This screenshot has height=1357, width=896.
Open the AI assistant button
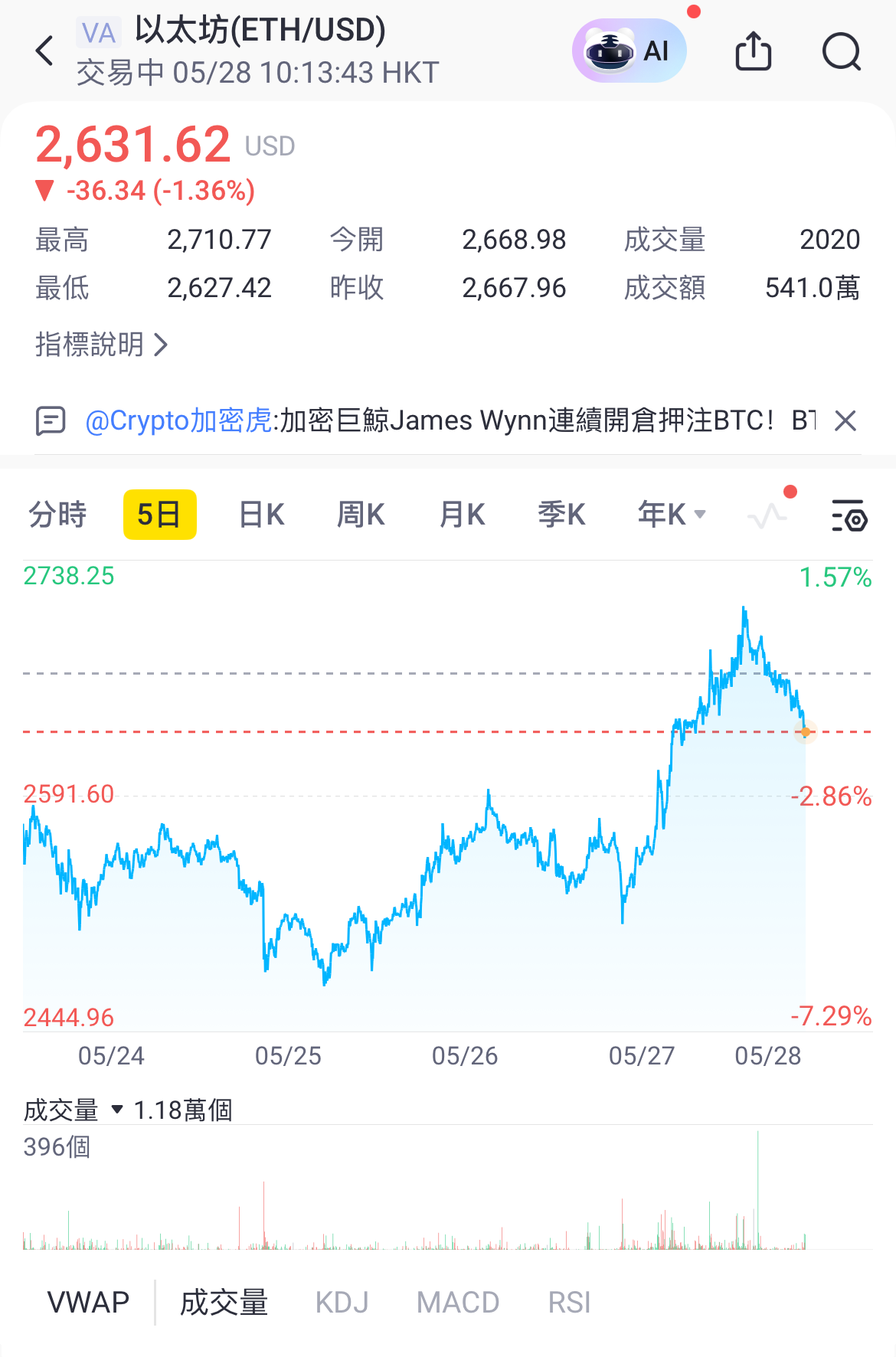[x=629, y=51]
